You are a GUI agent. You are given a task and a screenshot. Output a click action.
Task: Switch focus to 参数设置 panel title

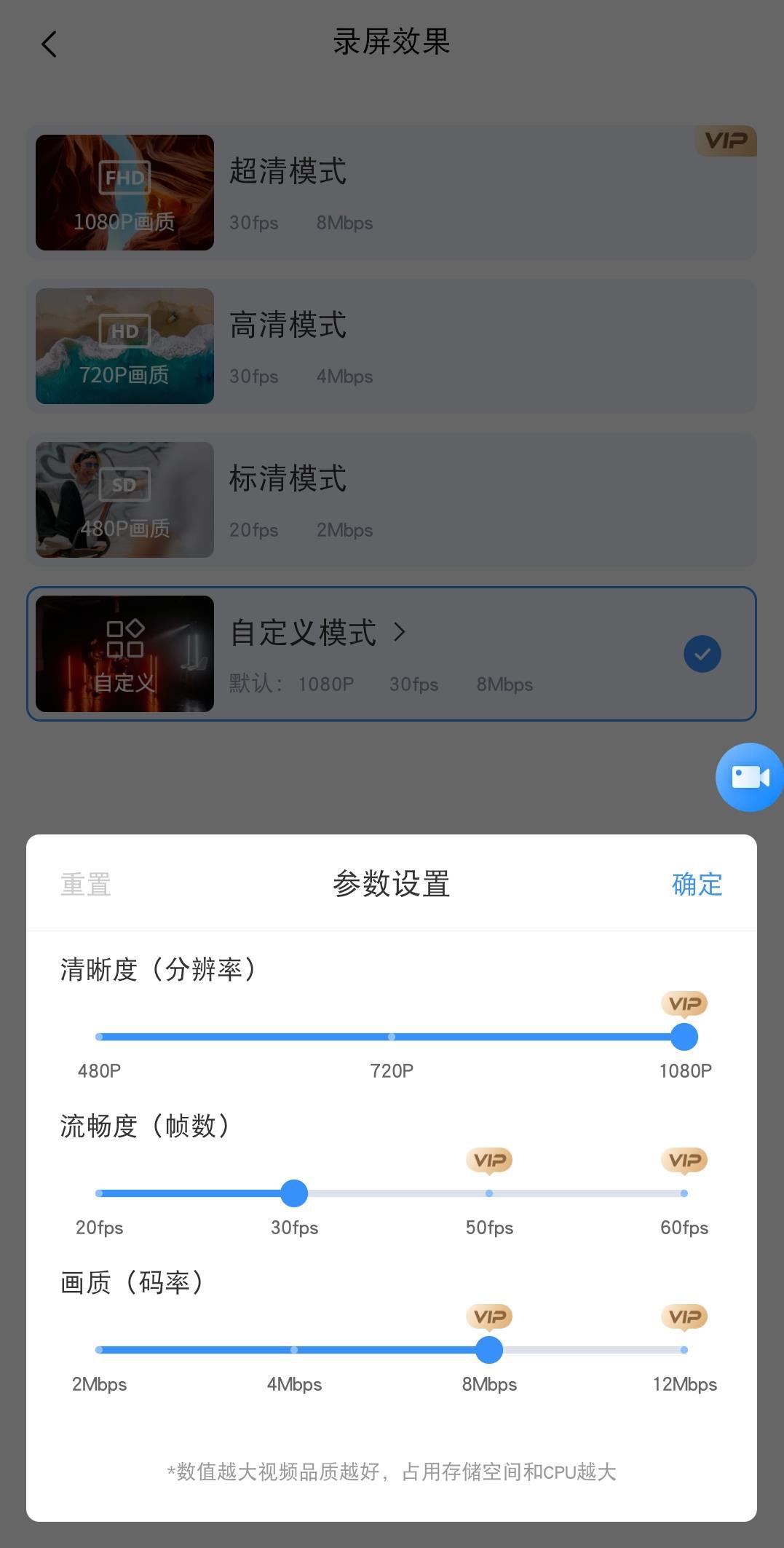click(392, 884)
